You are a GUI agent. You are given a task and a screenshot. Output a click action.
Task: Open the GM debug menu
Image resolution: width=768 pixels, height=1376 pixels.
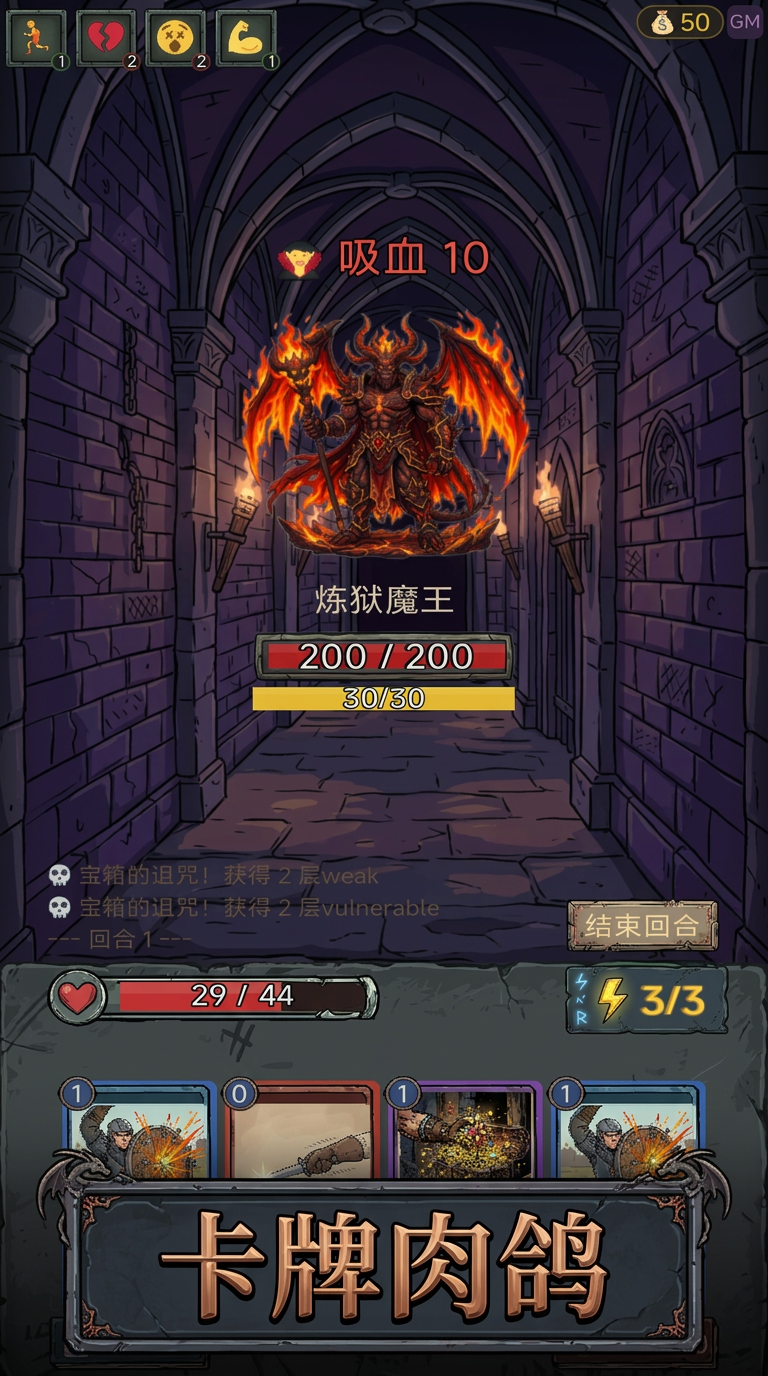(x=744, y=22)
